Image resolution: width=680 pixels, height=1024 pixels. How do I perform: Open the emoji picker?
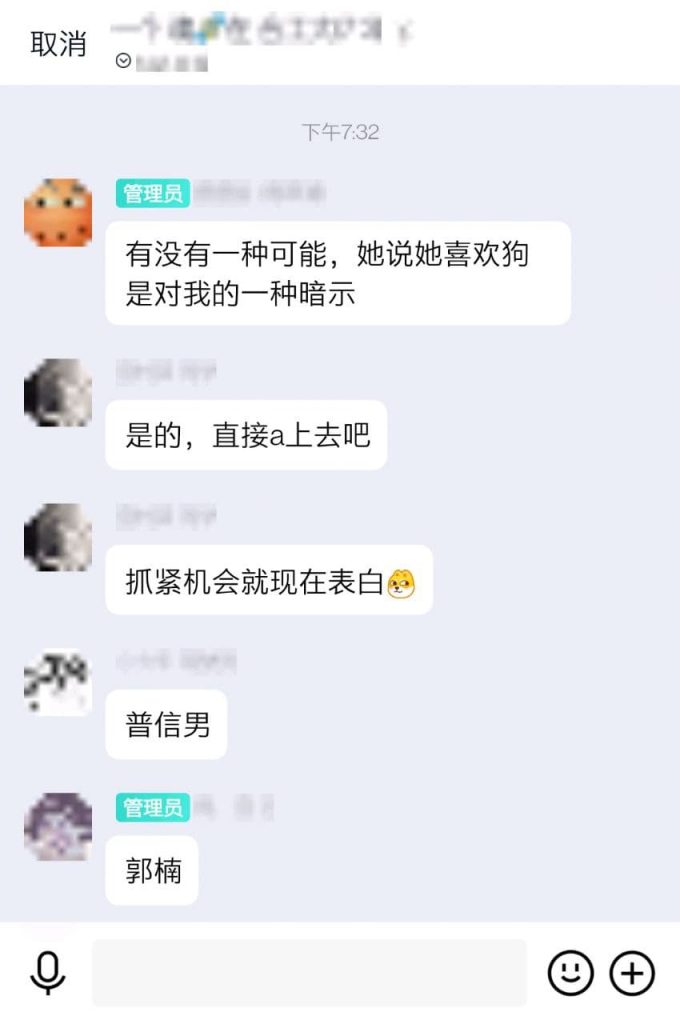pos(571,972)
